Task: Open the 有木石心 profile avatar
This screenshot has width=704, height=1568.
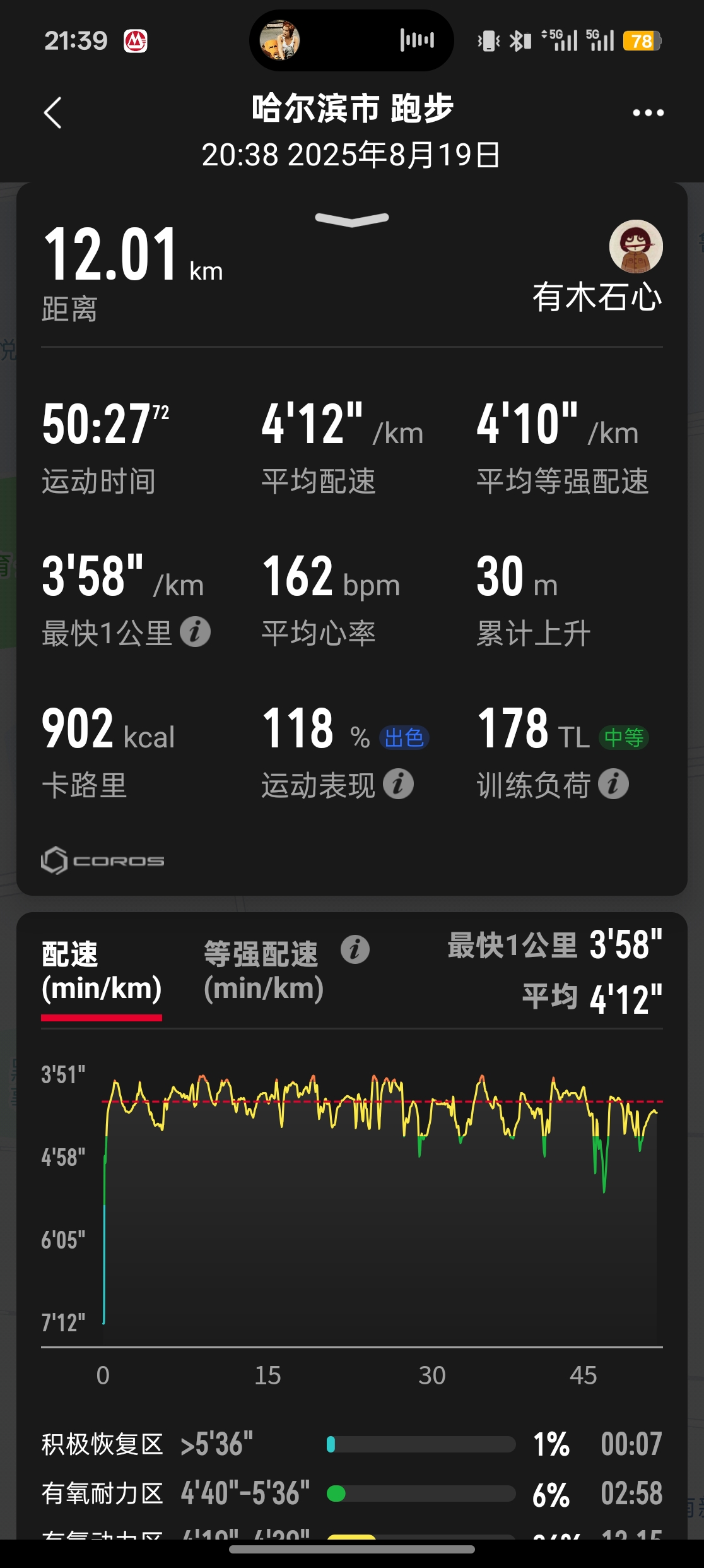Action: point(635,247)
